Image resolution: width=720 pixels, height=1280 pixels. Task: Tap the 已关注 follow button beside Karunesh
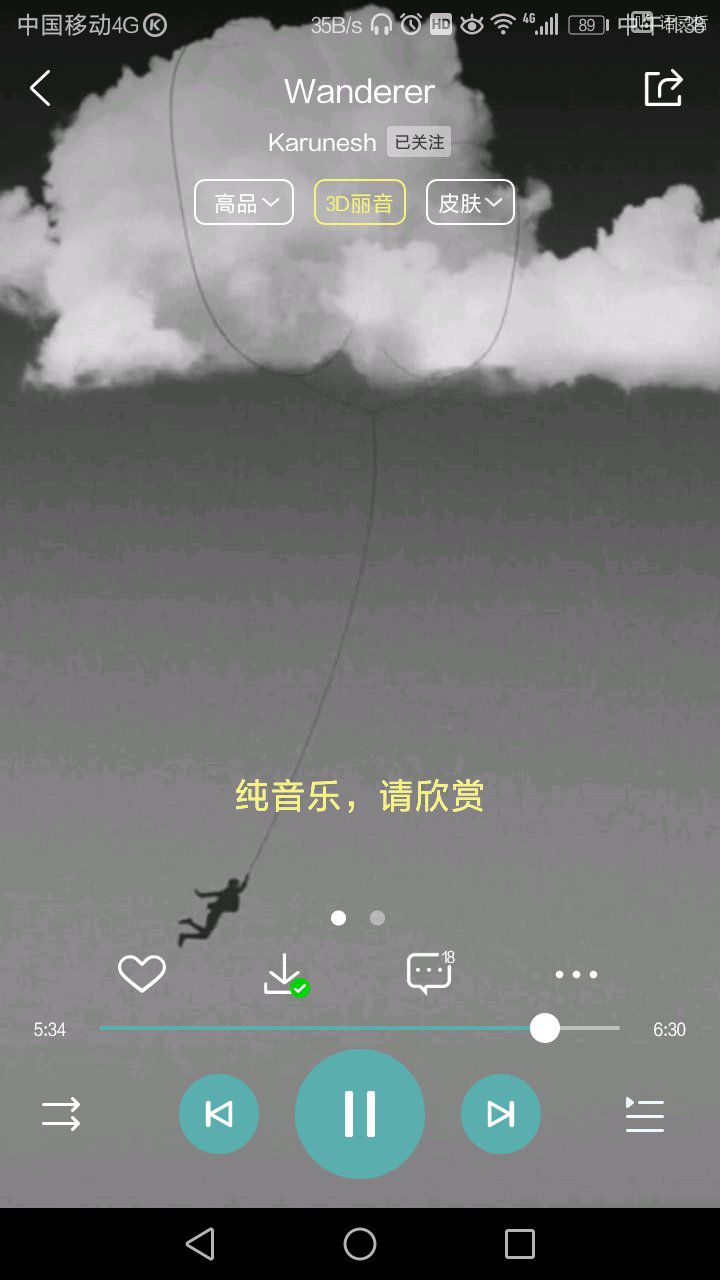[419, 142]
